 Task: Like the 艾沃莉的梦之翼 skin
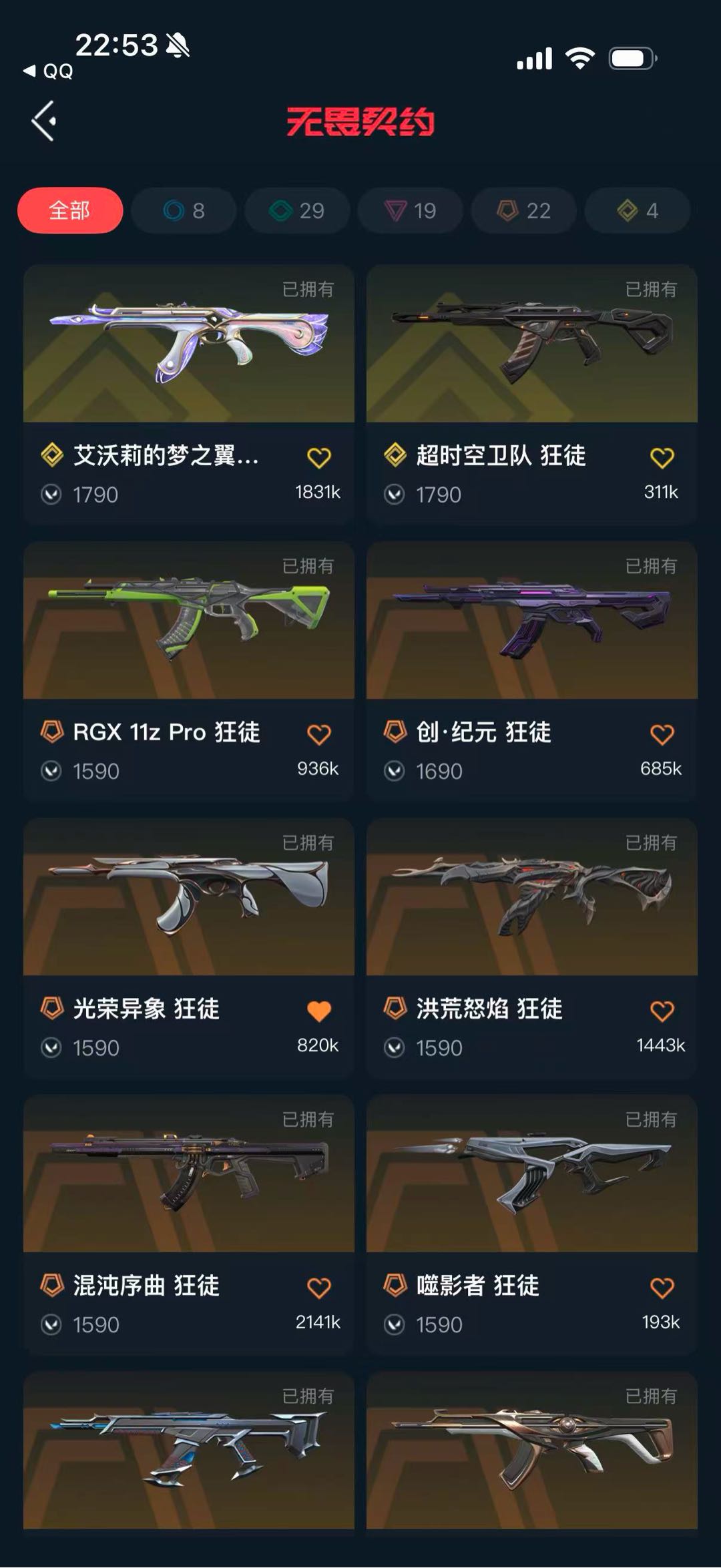click(x=319, y=458)
